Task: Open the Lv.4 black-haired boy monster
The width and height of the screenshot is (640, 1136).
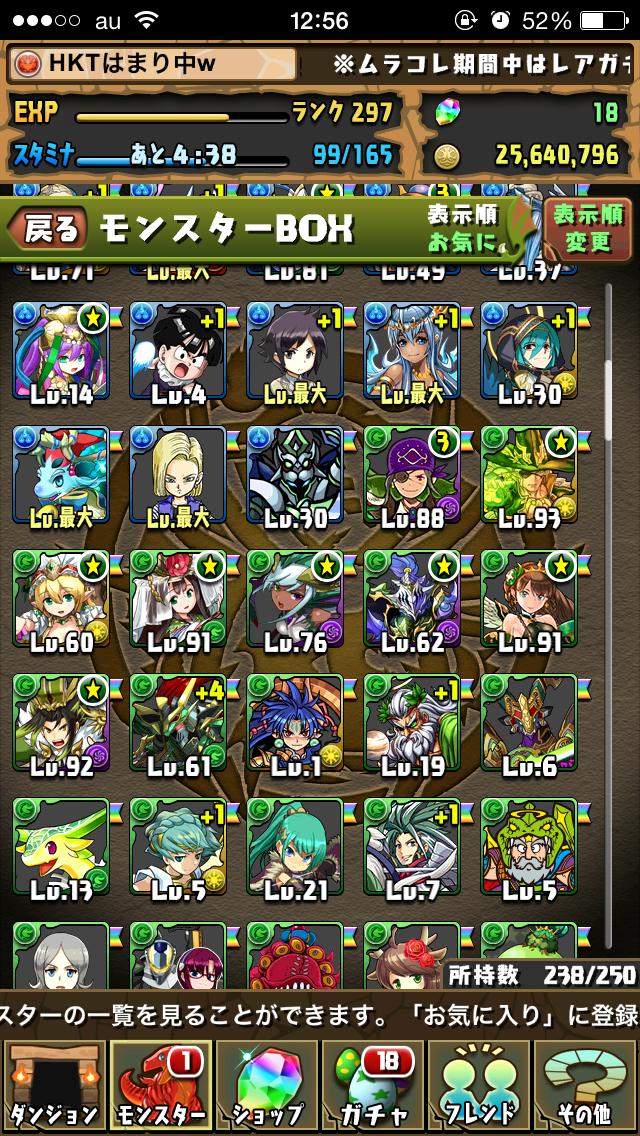Action: click(178, 351)
